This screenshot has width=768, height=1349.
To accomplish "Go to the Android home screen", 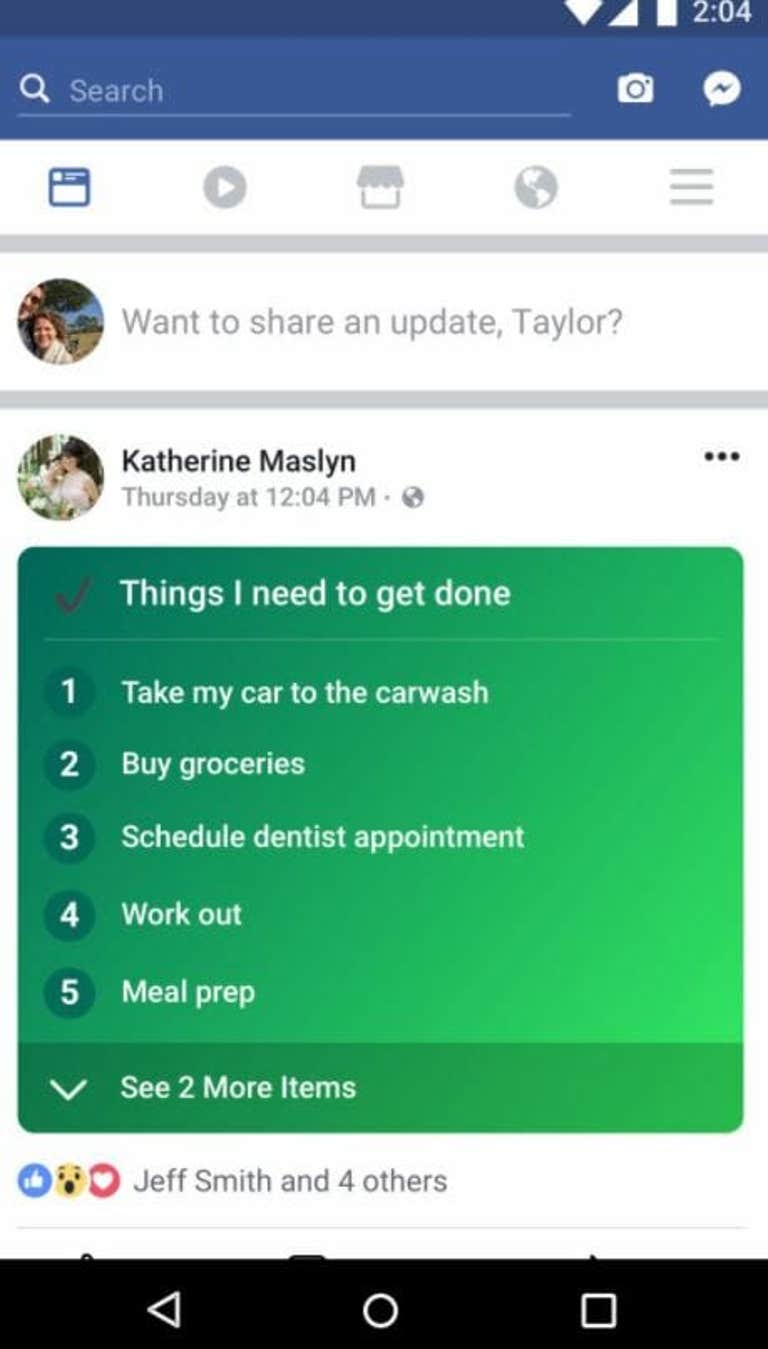I will click(x=380, y=1309).
